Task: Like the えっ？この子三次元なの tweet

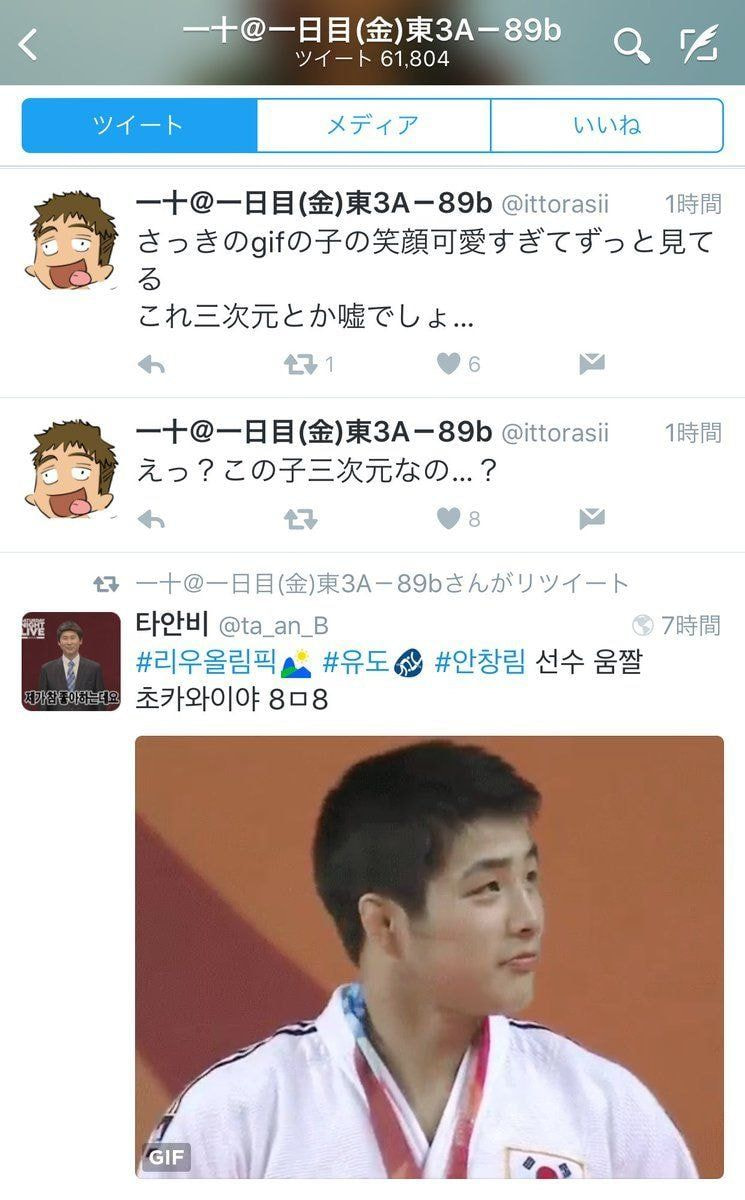Action: tap(449, 519)
